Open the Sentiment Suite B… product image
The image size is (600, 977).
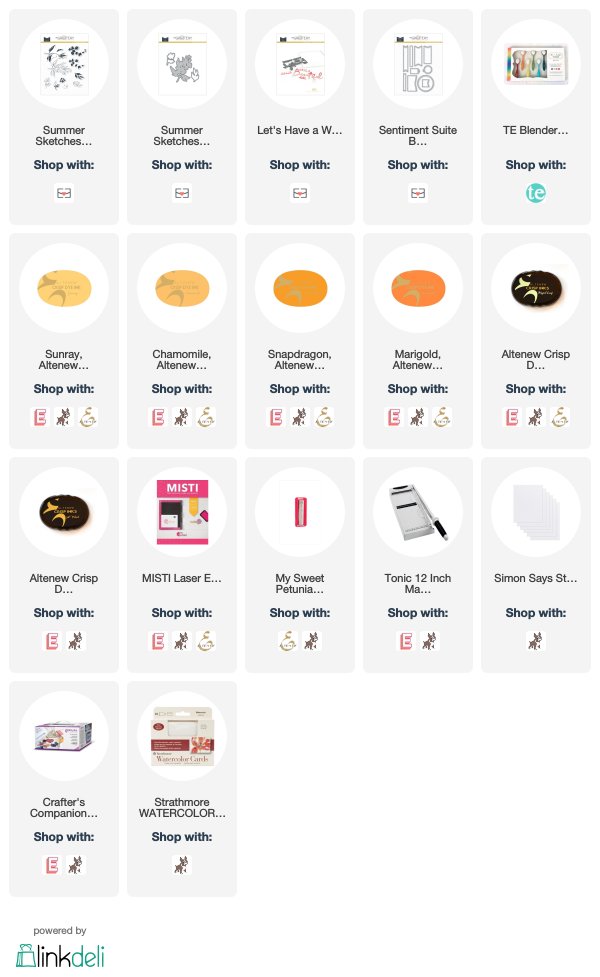[x=417, y=64]
